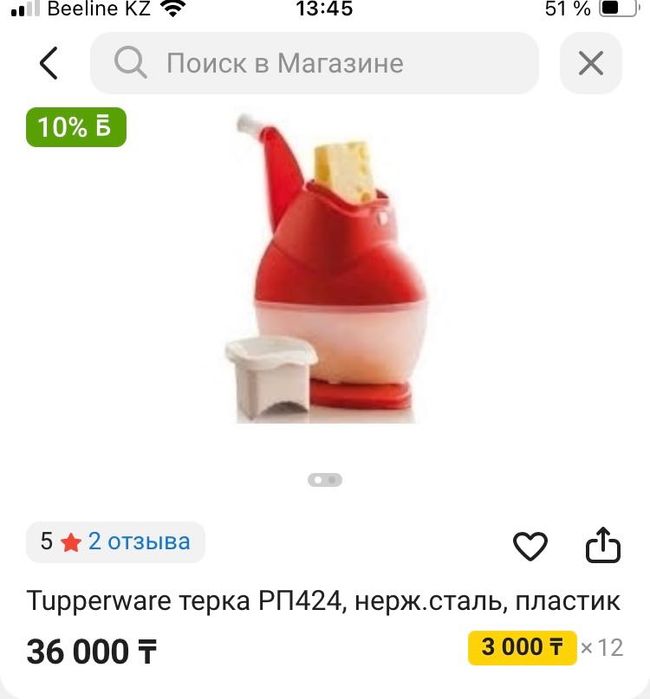Add the grater to favorites with heart
The image size is (650, 699).
[530, 546]
